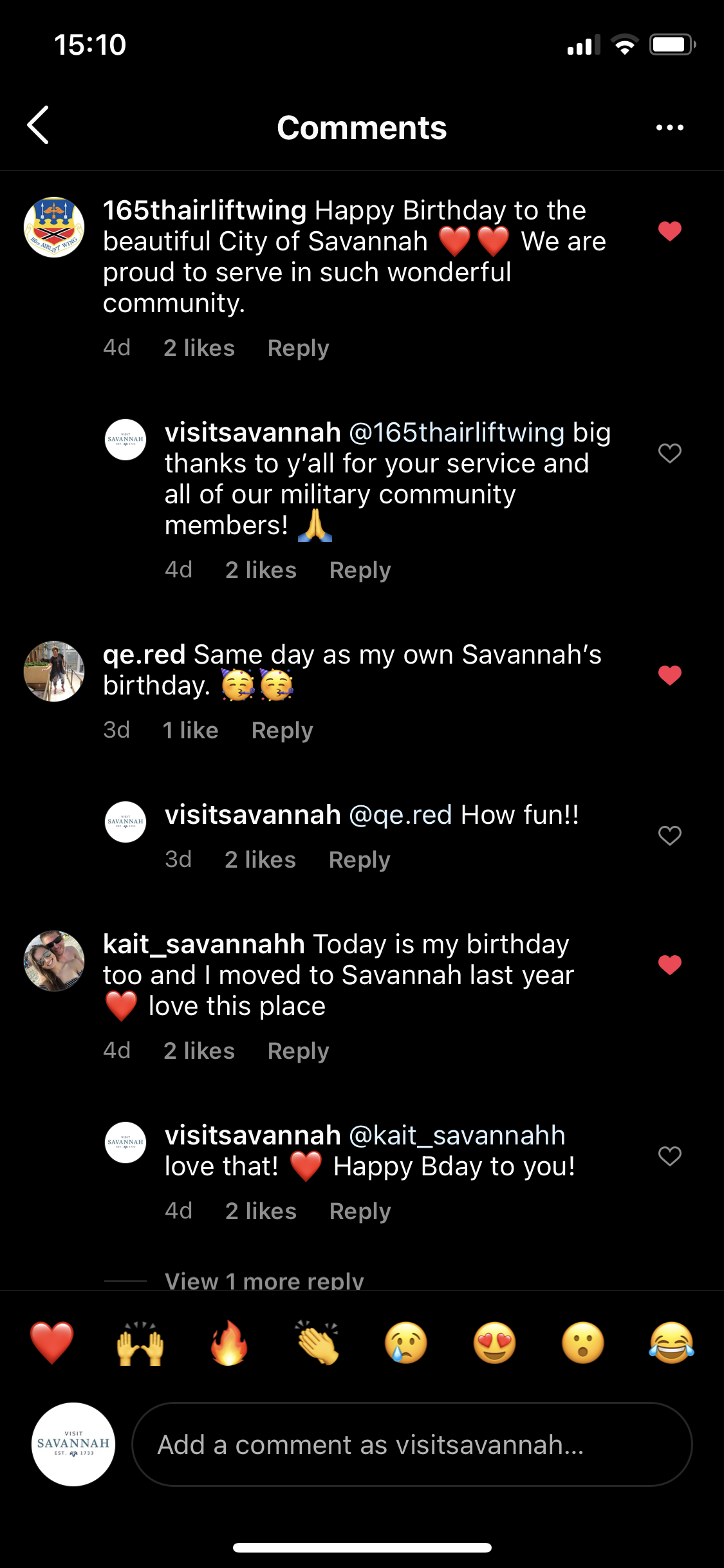Like visitsavannah's reply to 165thairliftwing

(x=669, y=453)
